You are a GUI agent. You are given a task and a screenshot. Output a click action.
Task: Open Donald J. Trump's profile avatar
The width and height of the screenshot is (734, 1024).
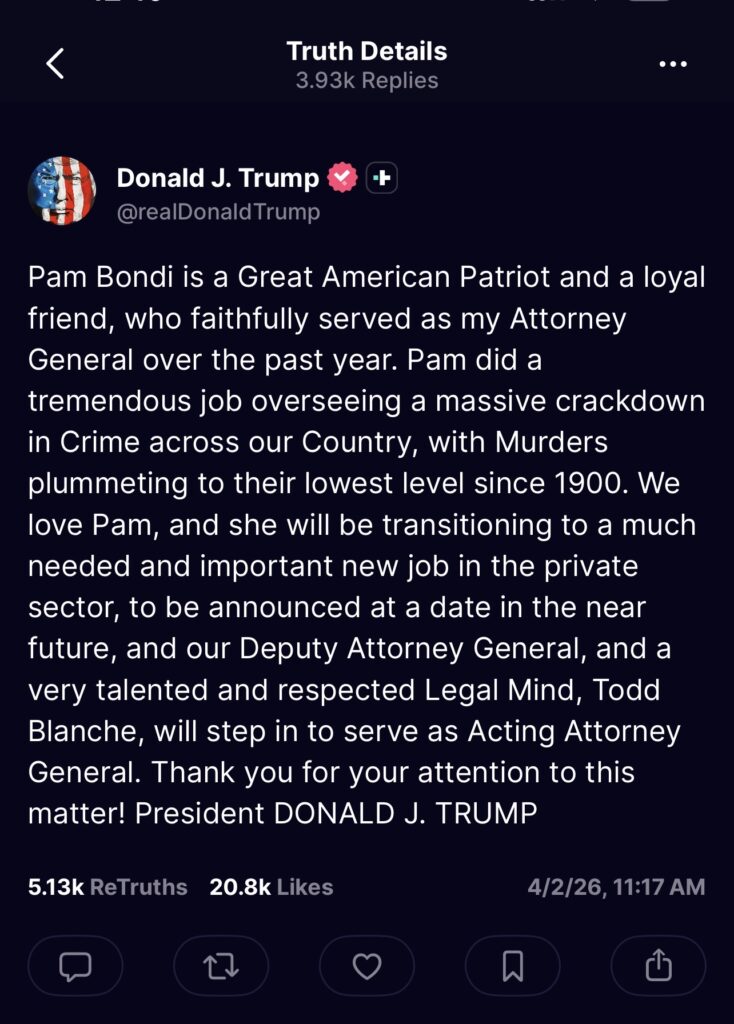63,191
